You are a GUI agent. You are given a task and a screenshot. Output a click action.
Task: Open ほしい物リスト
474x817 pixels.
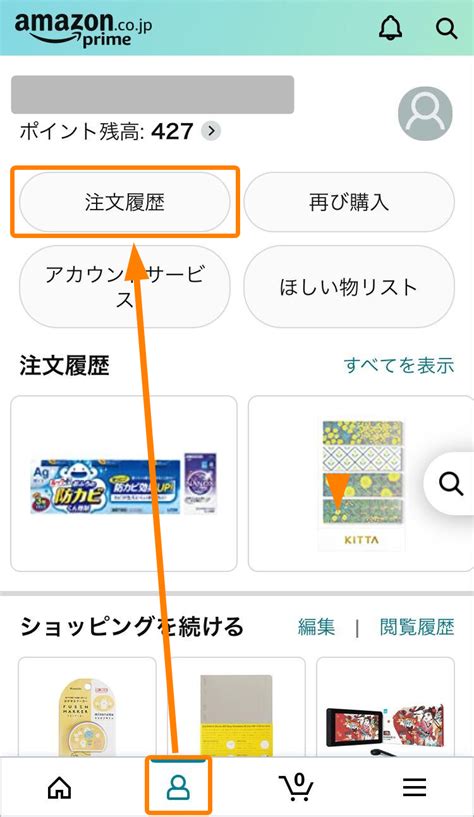pos(348,287)
